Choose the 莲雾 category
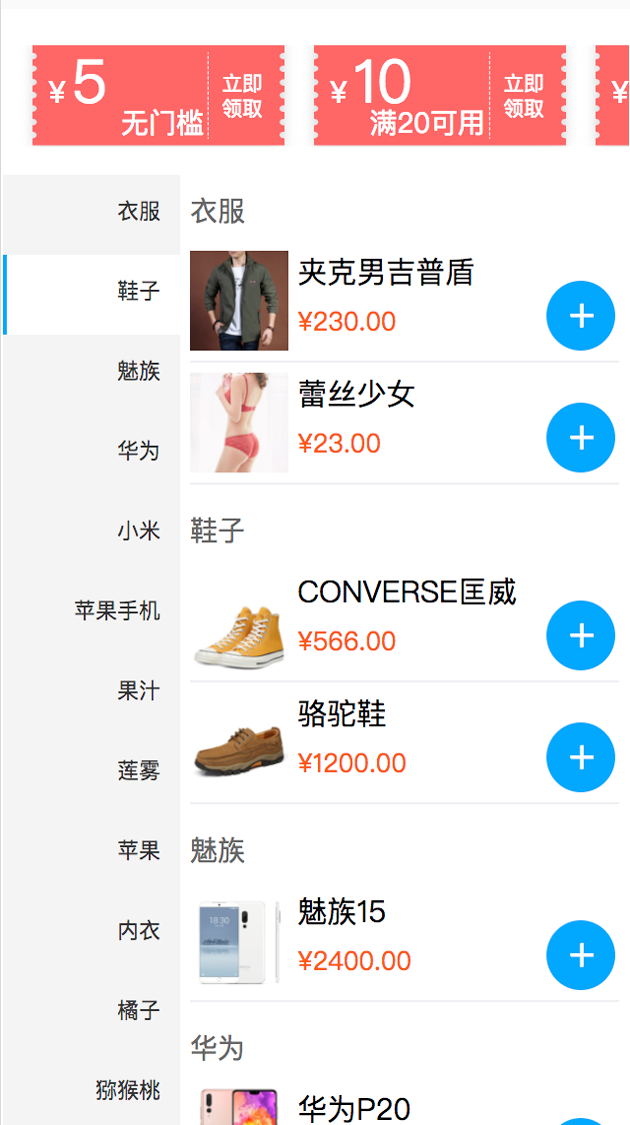Image resolution: width=630 pixels, height=1125 pixels. click(138, 771)
